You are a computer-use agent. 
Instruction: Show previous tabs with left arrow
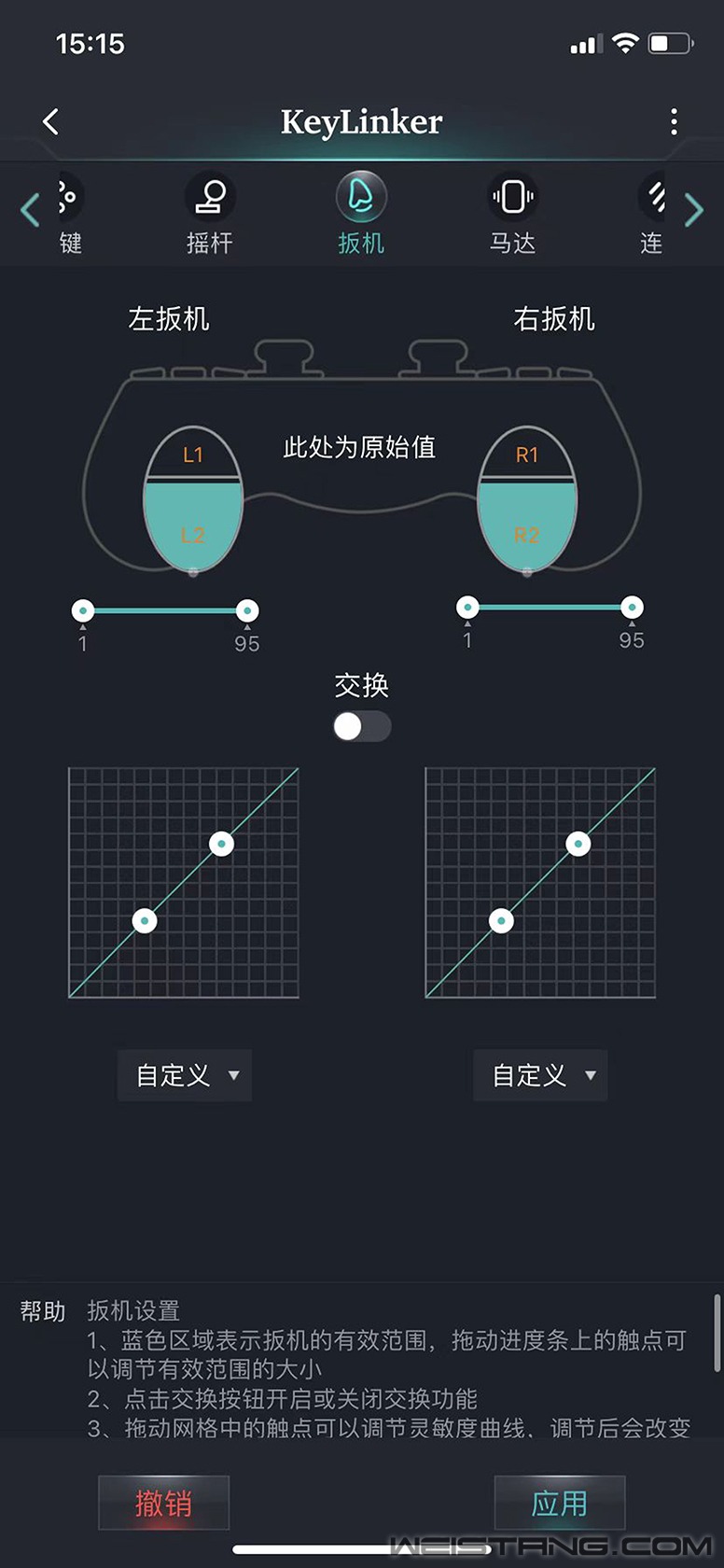tap(30, 210)
